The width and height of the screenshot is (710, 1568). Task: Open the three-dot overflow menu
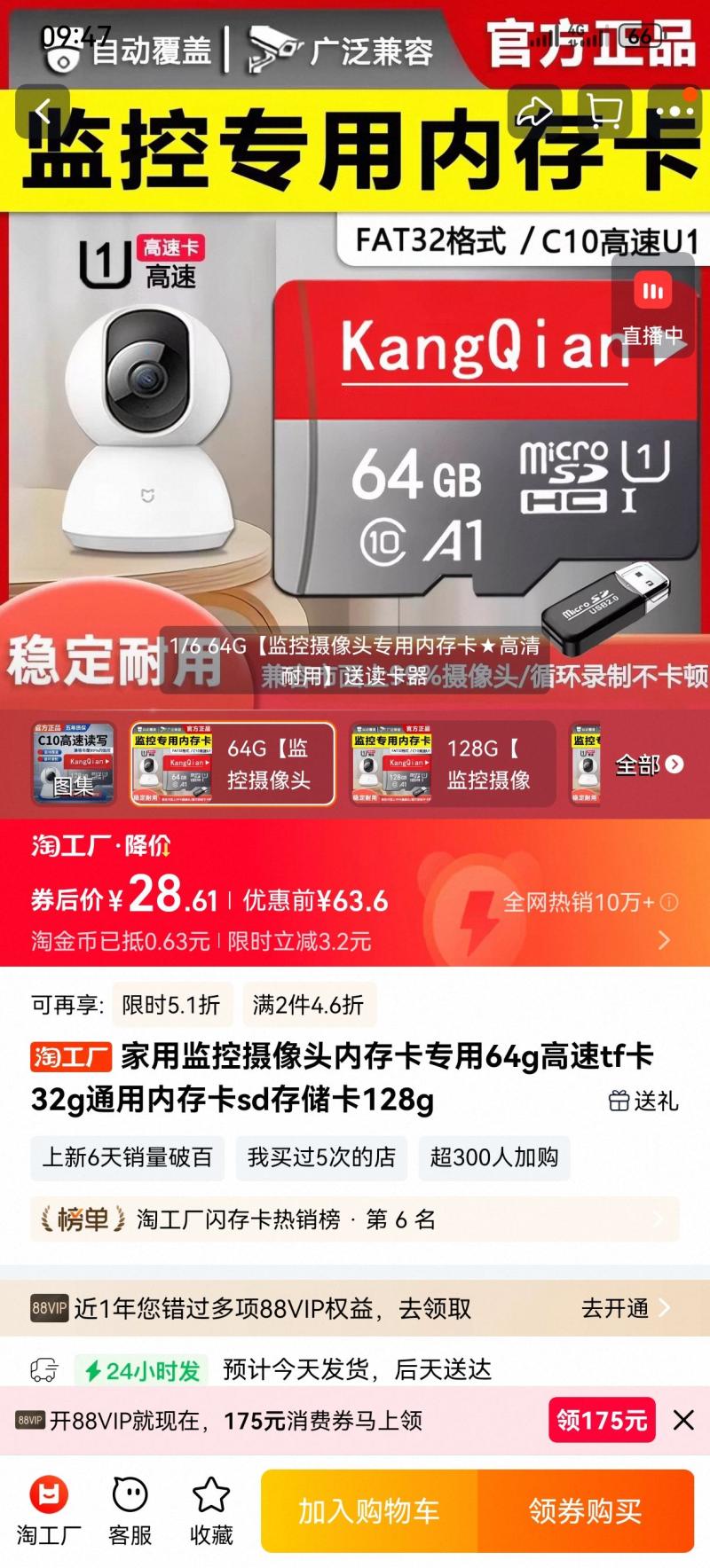pos(675,113)
